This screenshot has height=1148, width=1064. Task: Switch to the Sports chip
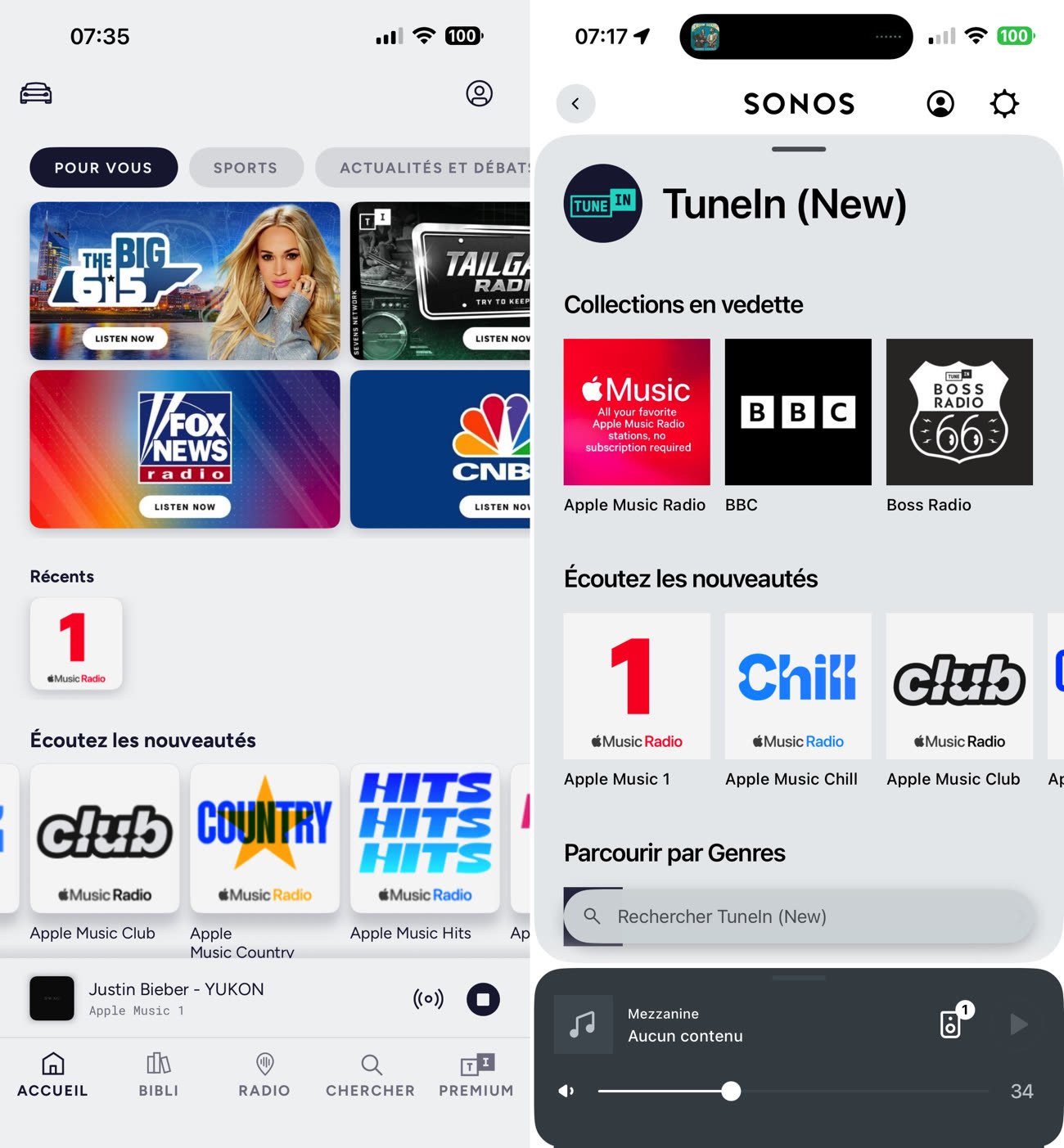click(x=246, y=168)
